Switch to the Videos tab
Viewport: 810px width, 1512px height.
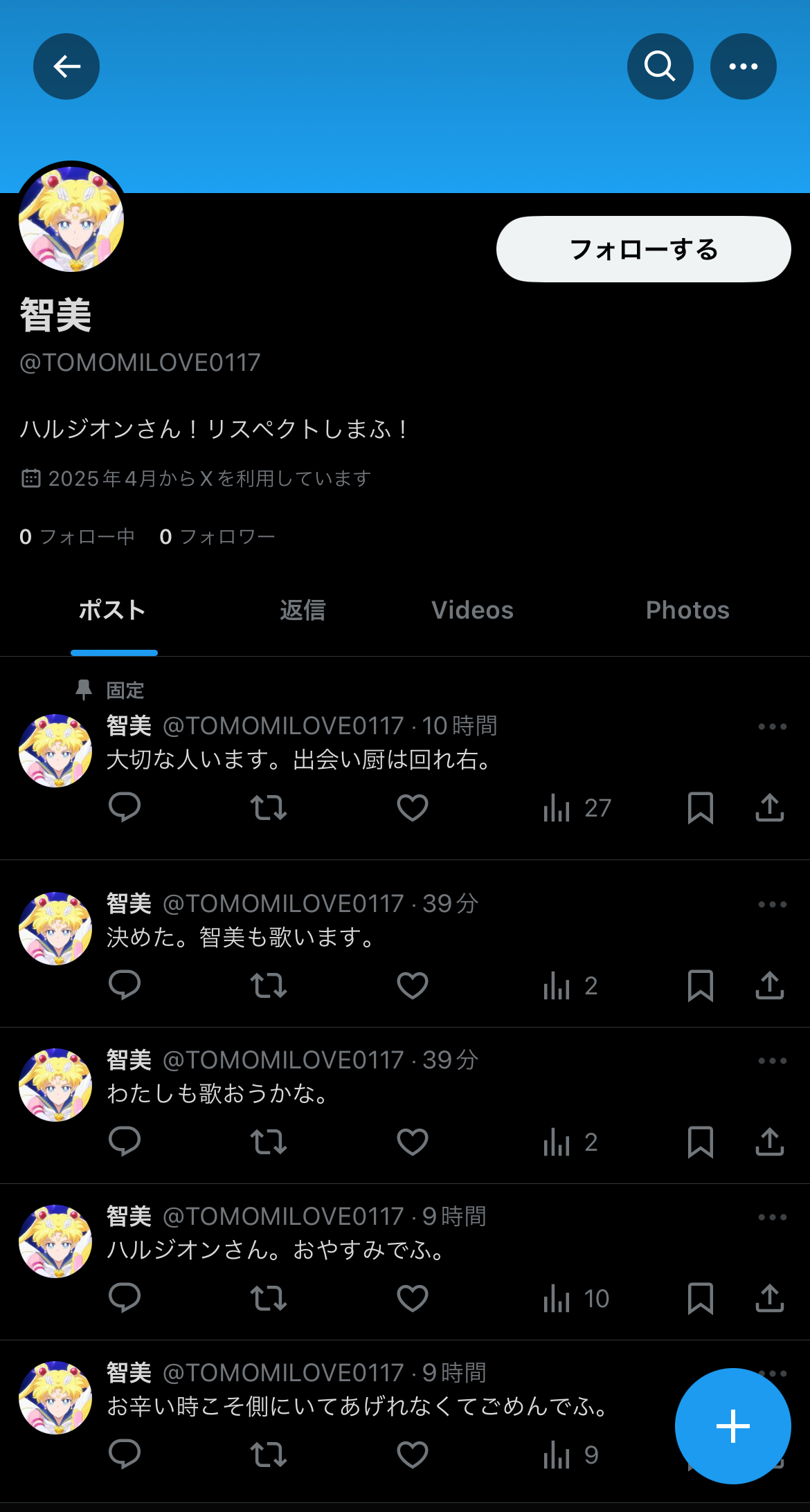(x=472, y=610)
